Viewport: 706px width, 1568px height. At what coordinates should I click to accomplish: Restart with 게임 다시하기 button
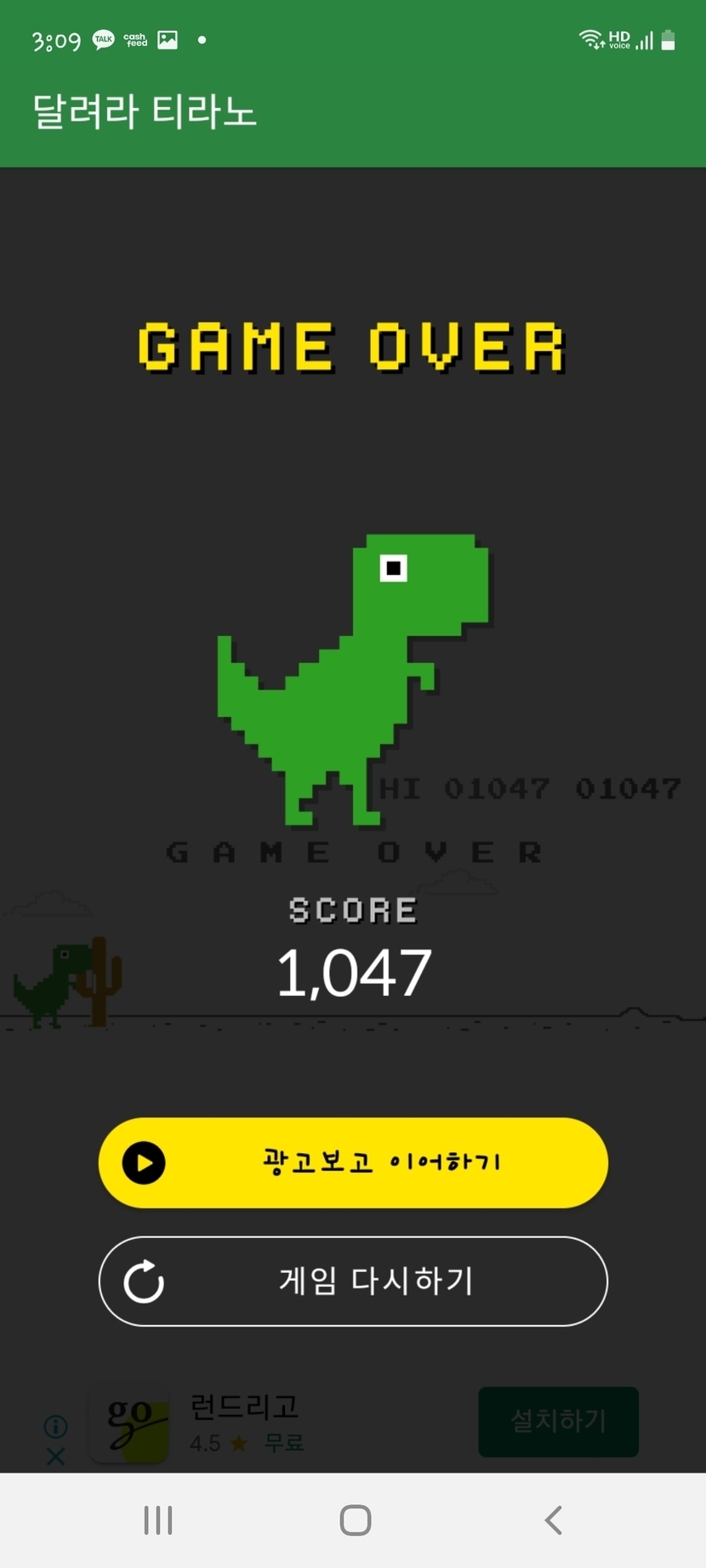click(353, 1281)
